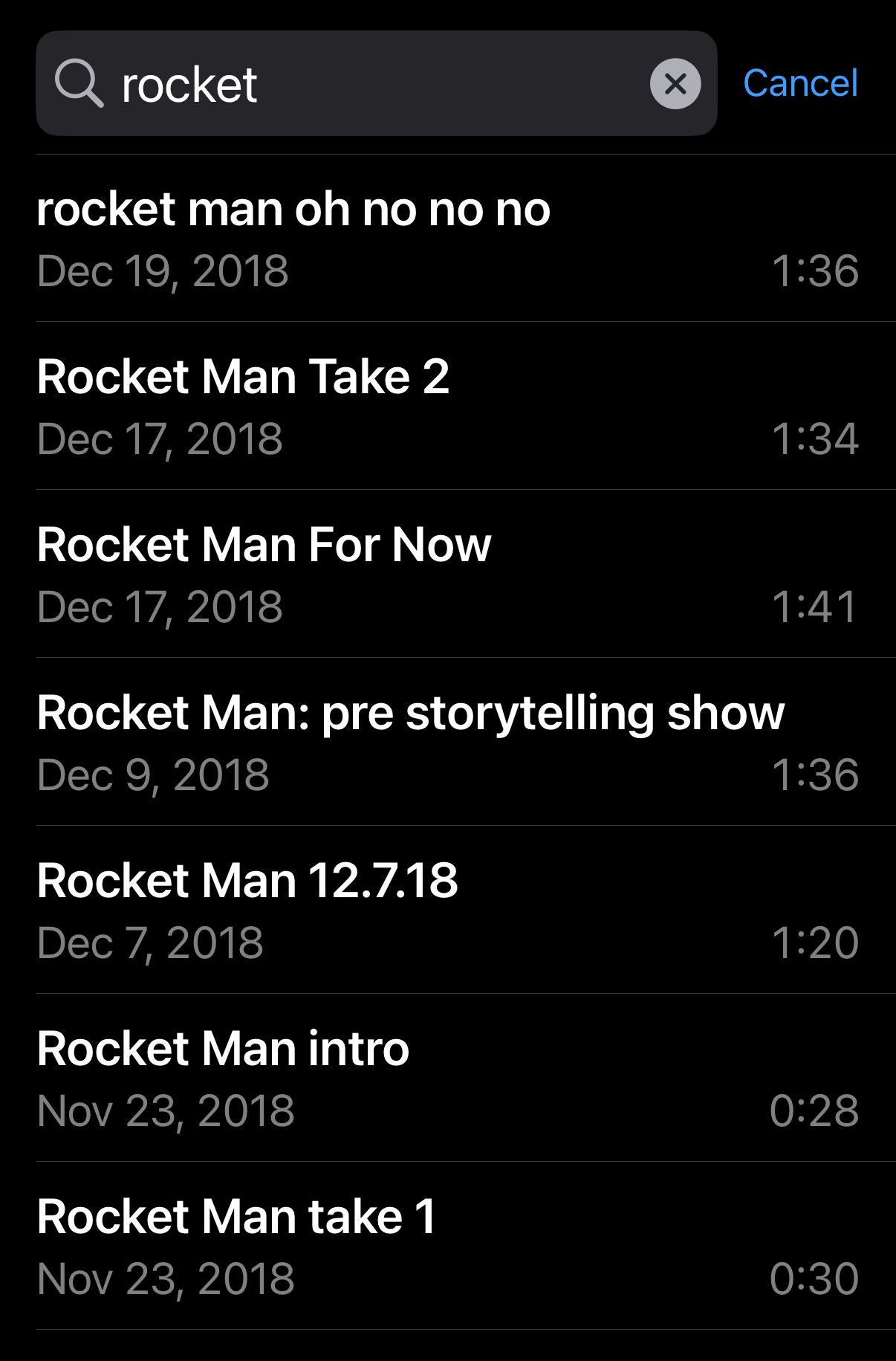Tap the search field containing "rocket"
The image size is (896, 1361).
pos(371,84)
